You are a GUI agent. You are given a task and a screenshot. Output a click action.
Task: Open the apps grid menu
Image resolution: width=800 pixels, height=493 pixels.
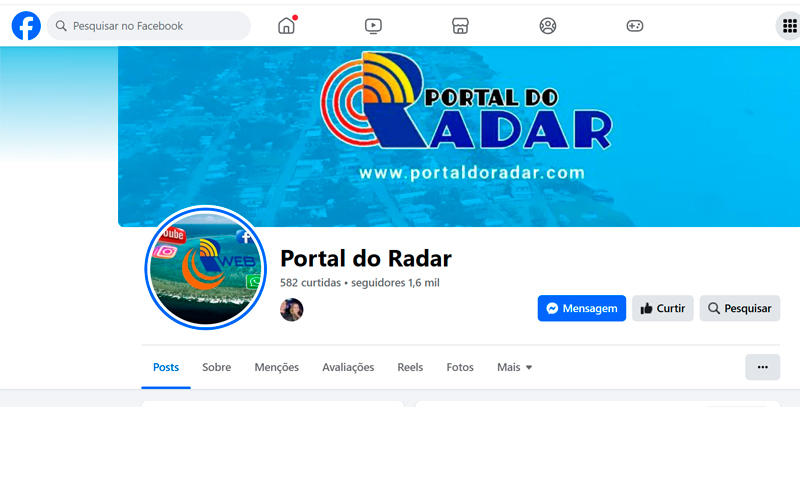click(789, 26)
